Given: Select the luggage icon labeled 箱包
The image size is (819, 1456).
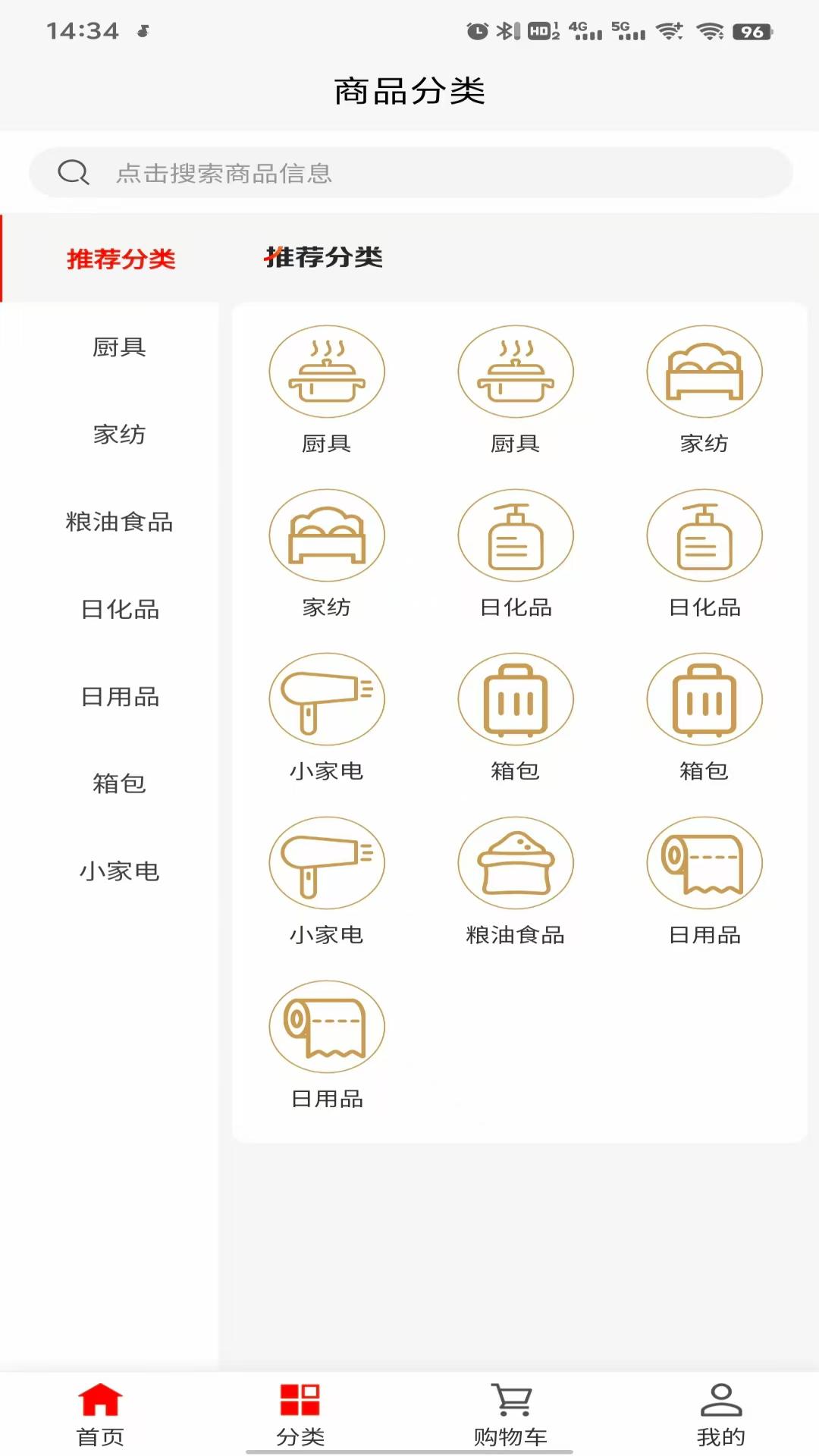Looking at the screenshot, I should coord(516,698).
